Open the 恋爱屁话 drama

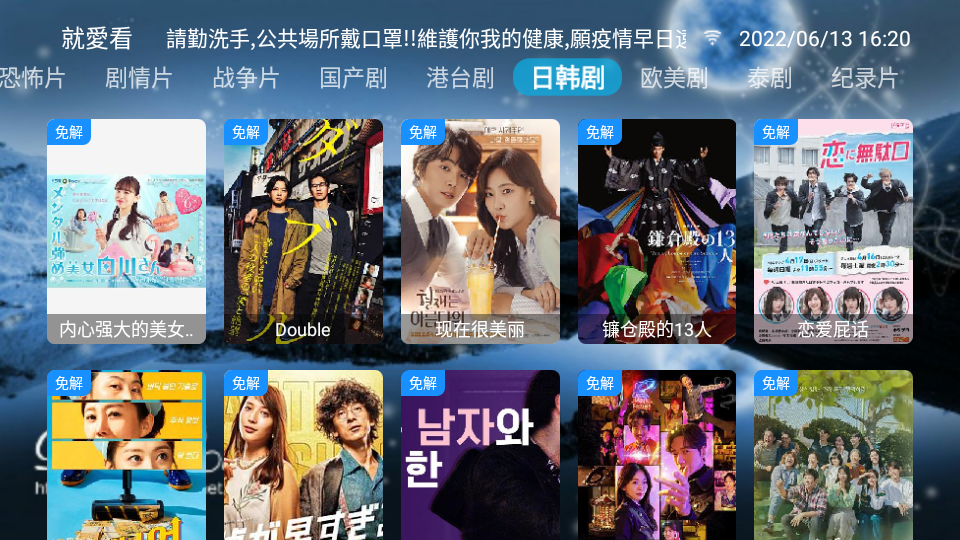(833, 231)
